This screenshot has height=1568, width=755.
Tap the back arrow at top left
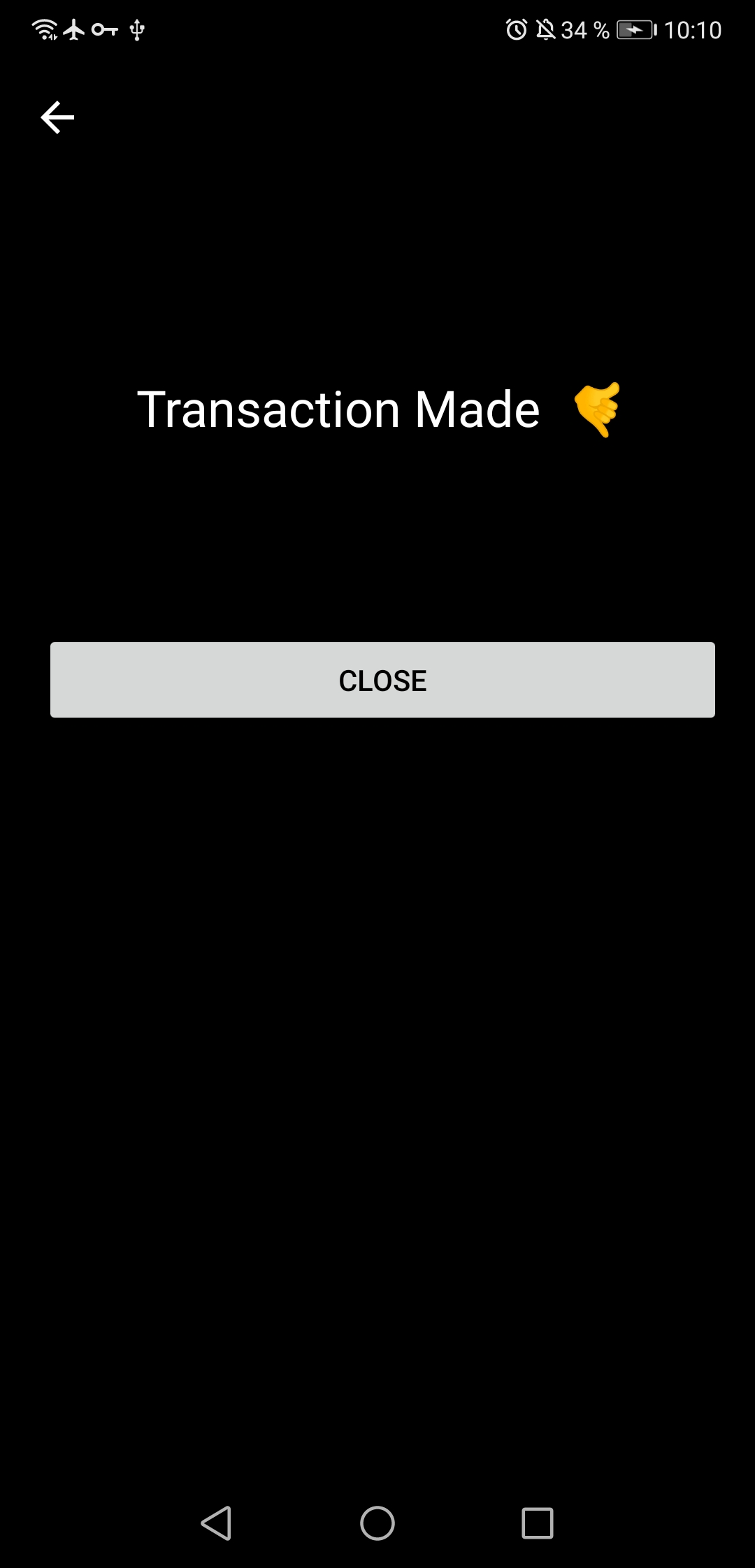point(57,117)
